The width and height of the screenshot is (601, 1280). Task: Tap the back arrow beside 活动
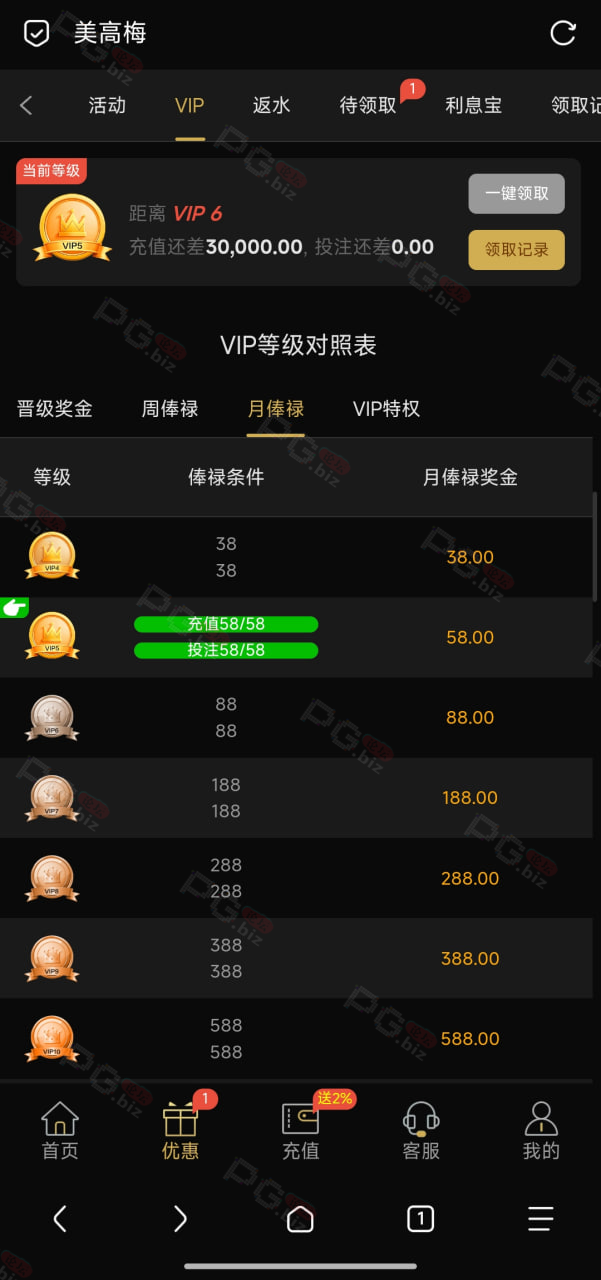coord(27,105)
